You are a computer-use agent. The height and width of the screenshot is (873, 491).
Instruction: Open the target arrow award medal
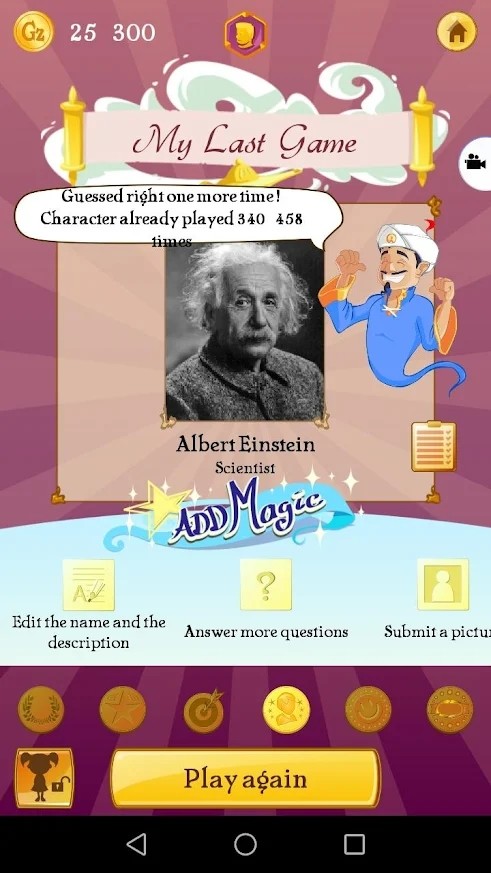204,711
